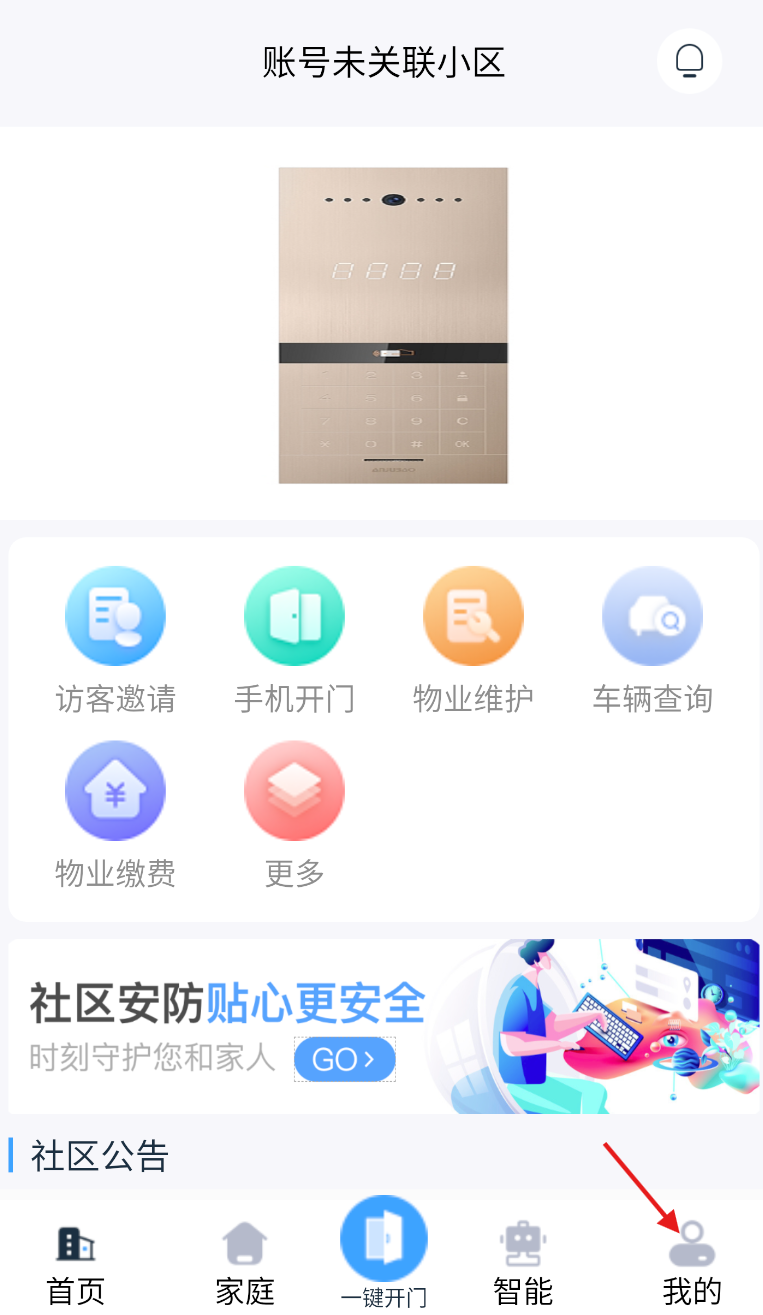The height and width of the screenshot is (1315, 763).
Task: Switch to the 家庭 tab
Action: tap(245, 1263)
